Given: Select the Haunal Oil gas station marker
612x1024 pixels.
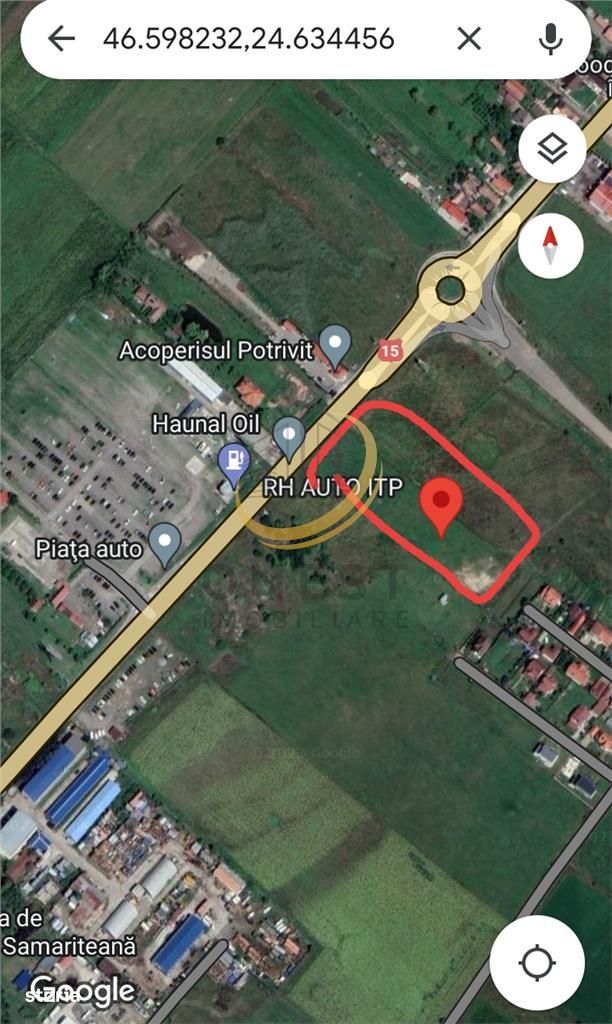Looking at the screenshot, I should 233,463.
